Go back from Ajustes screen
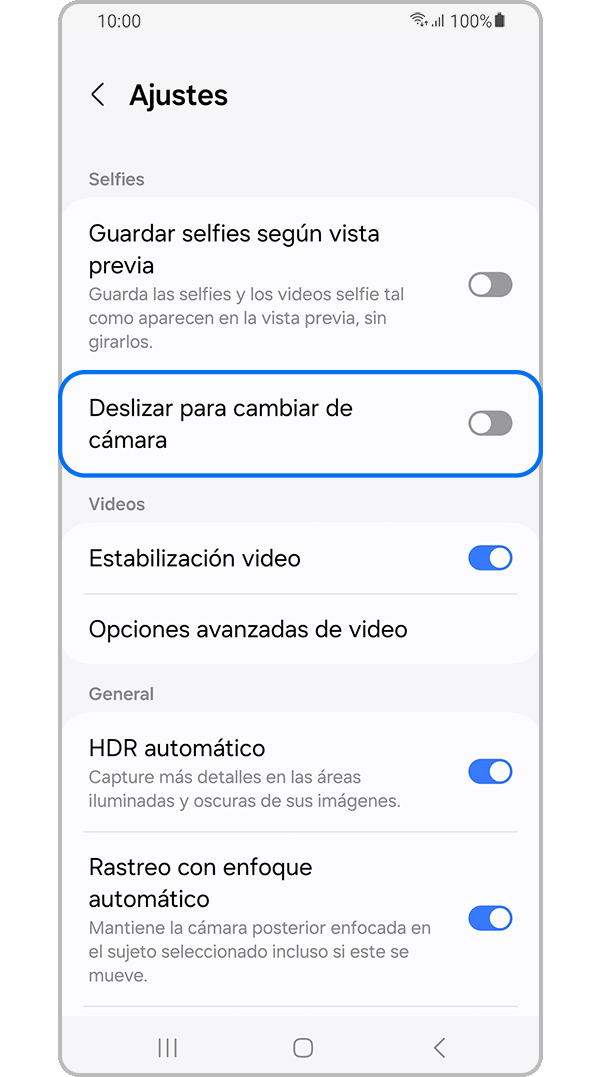 pyautogui.click(x=98, y=95)
